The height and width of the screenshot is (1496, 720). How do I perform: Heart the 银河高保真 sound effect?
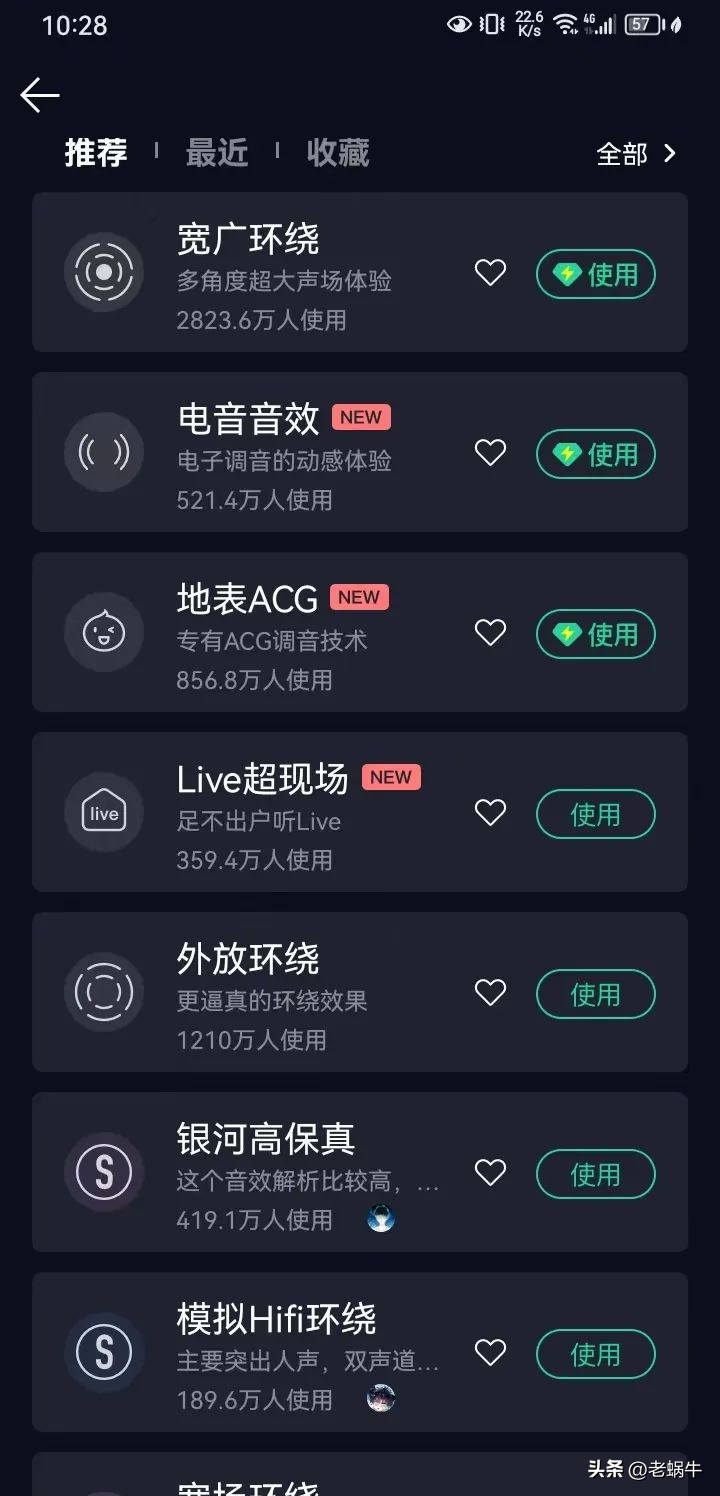pyautogui.click(x=490, y=1173)
